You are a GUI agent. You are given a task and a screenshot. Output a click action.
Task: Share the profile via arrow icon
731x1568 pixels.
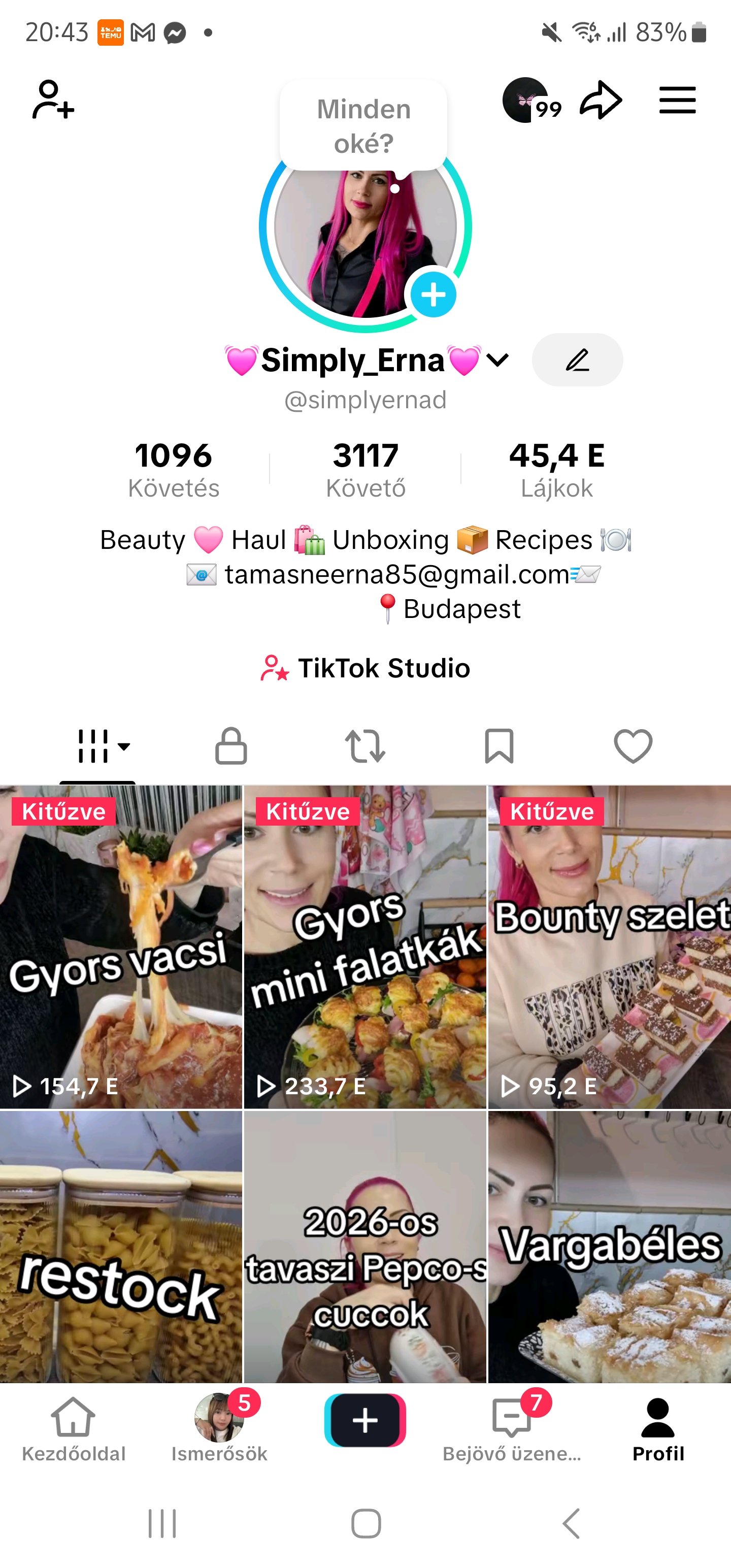600,100
